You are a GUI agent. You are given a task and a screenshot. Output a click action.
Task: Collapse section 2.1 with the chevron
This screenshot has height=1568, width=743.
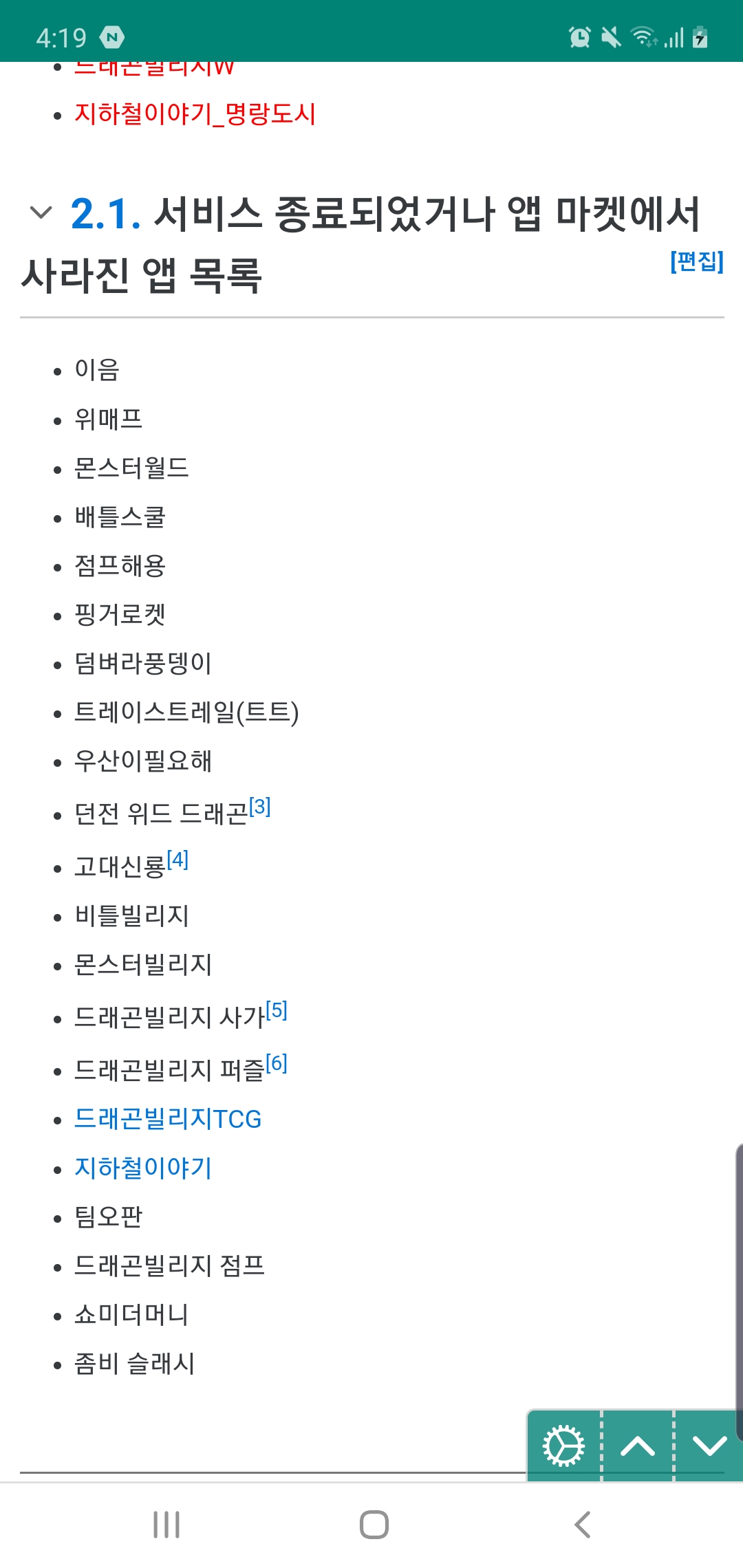[41, 213]
